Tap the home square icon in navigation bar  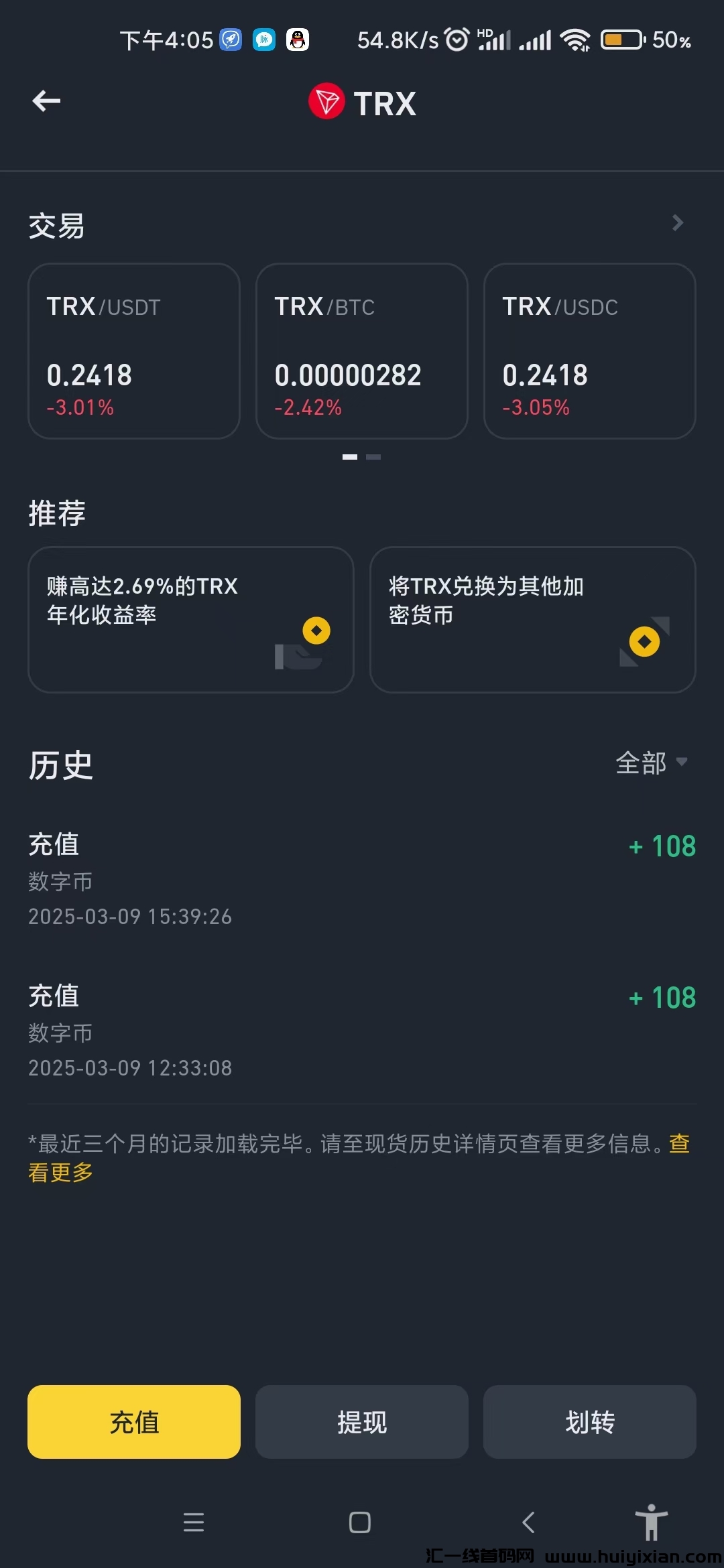tap(360, 1522)
